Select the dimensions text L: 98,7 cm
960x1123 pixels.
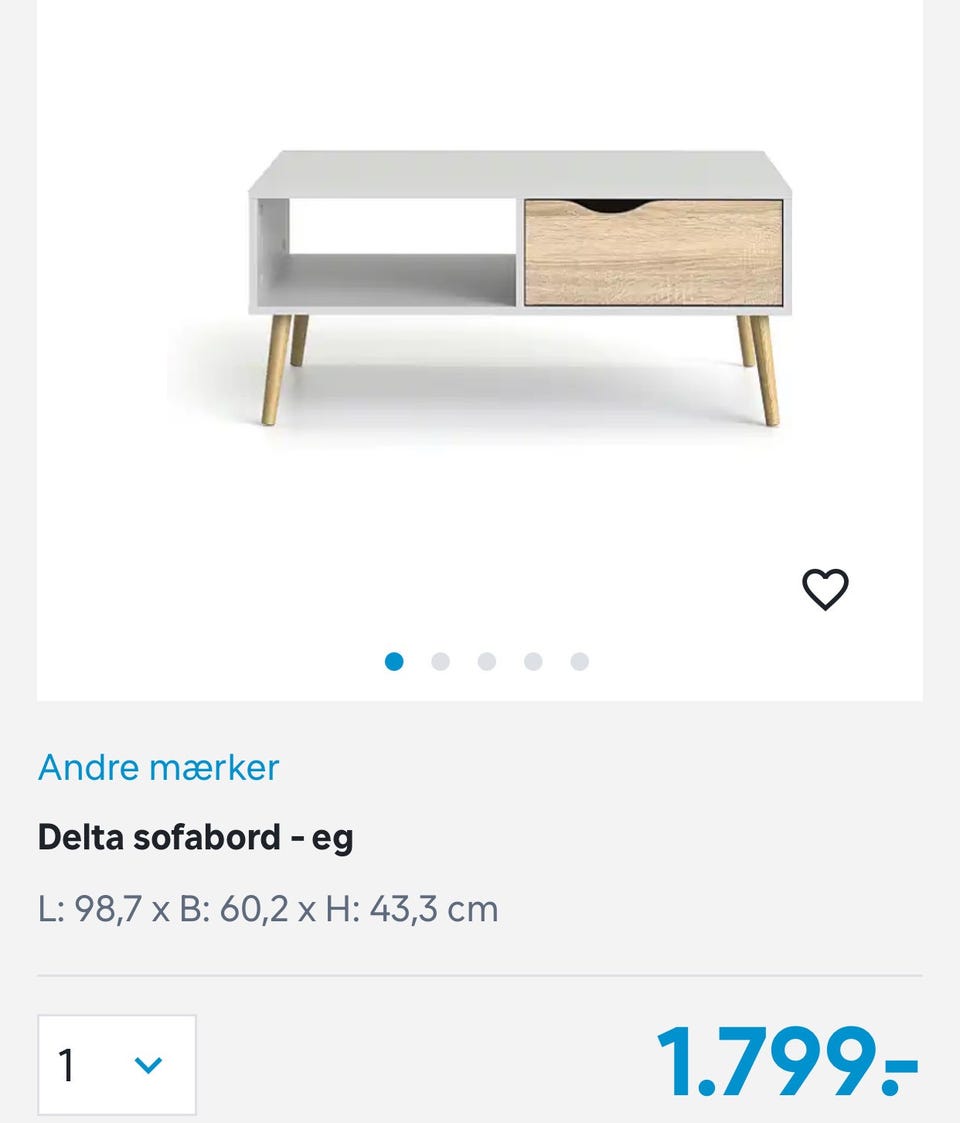[x=267, y=910]
